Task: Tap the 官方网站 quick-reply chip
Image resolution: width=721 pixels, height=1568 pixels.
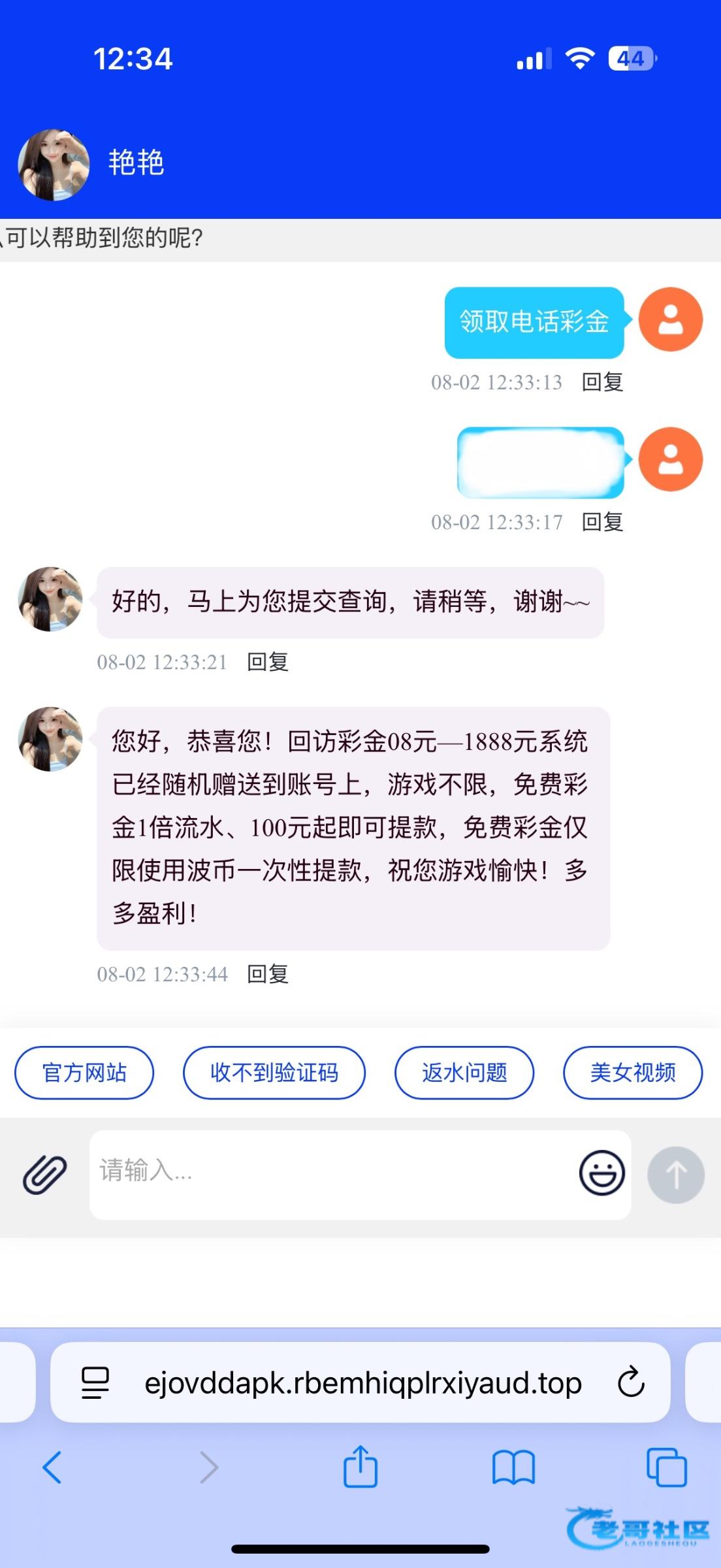Action: [84, 1073]
